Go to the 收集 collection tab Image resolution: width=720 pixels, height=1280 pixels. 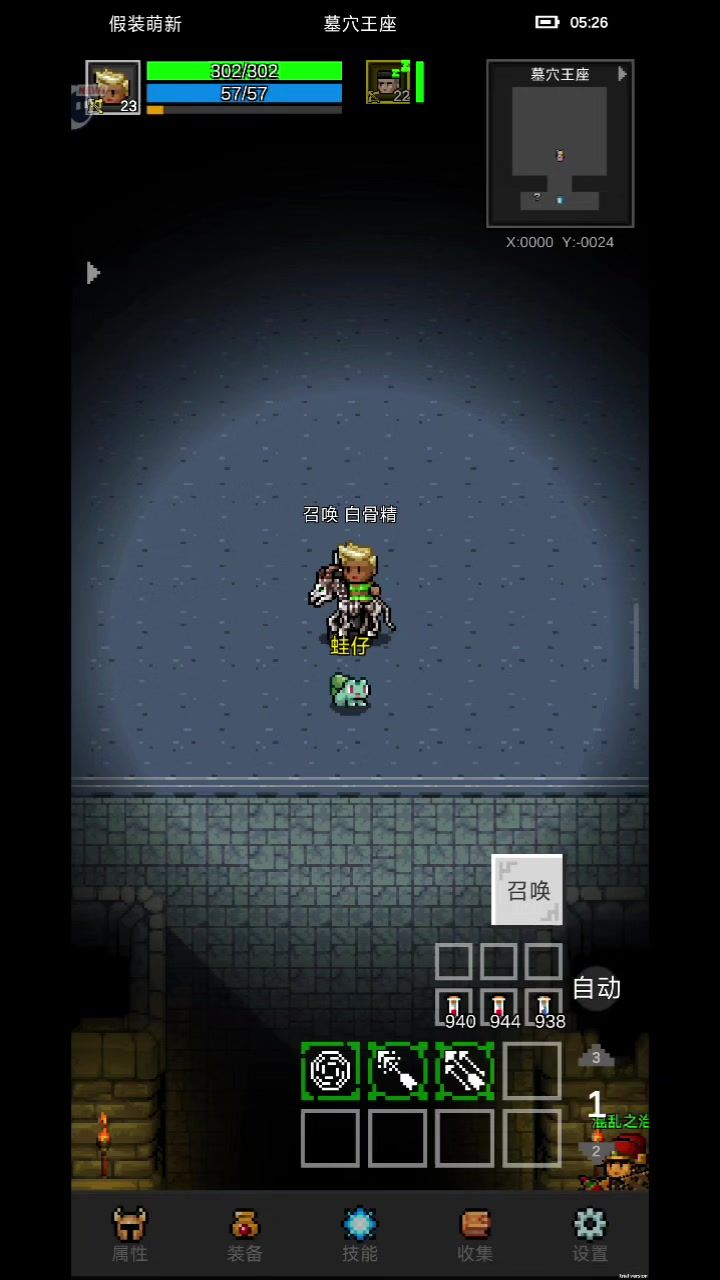(475, 1234)
